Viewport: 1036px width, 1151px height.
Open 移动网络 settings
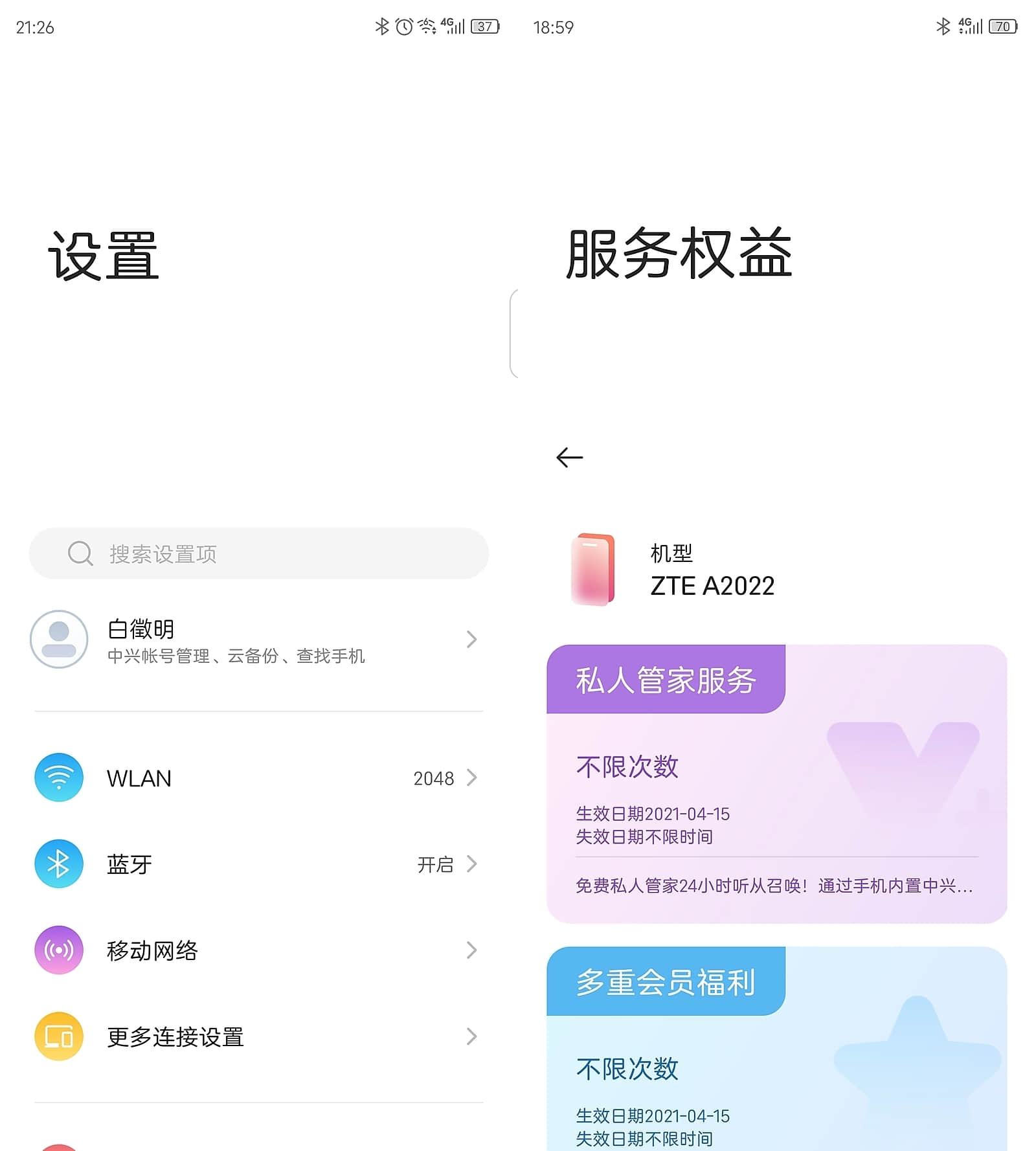[x=258, y=950]
